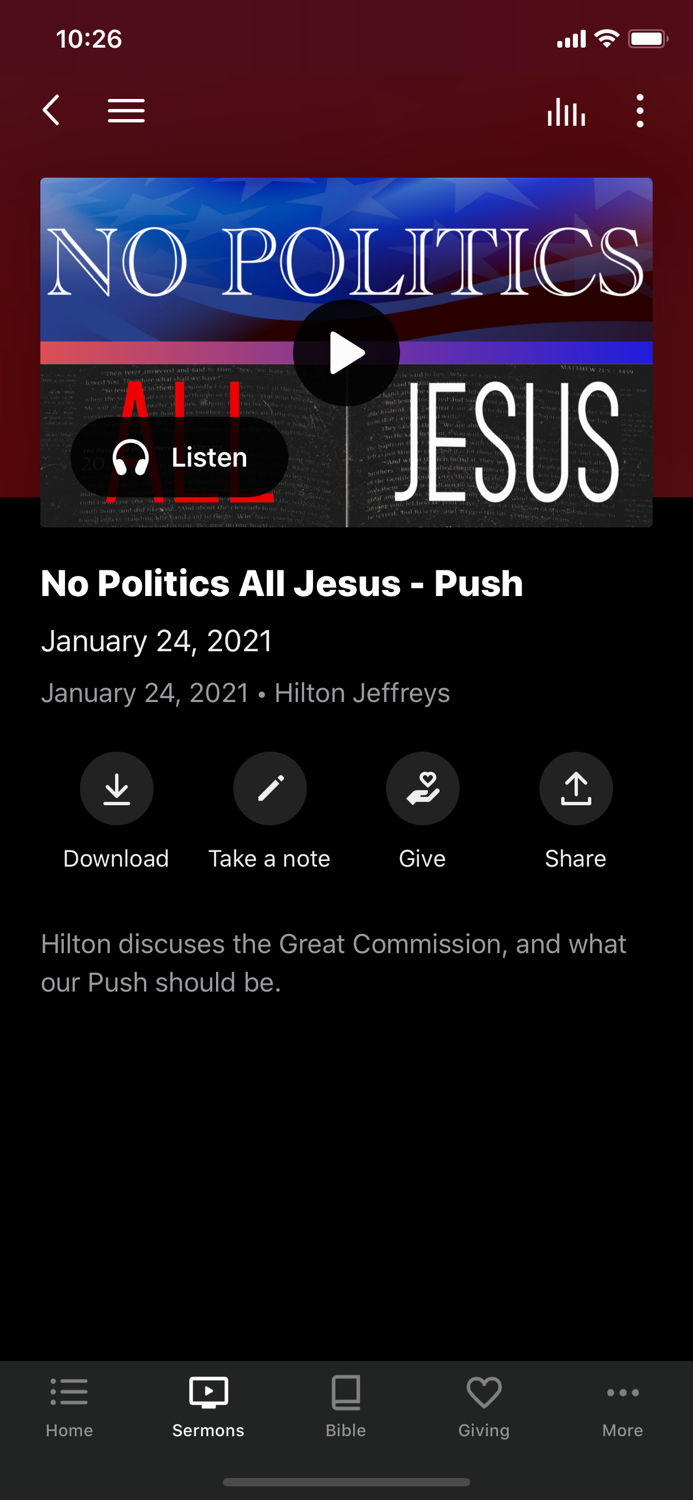
Task: Share this sermon
Action: click(x=575, y=789)
